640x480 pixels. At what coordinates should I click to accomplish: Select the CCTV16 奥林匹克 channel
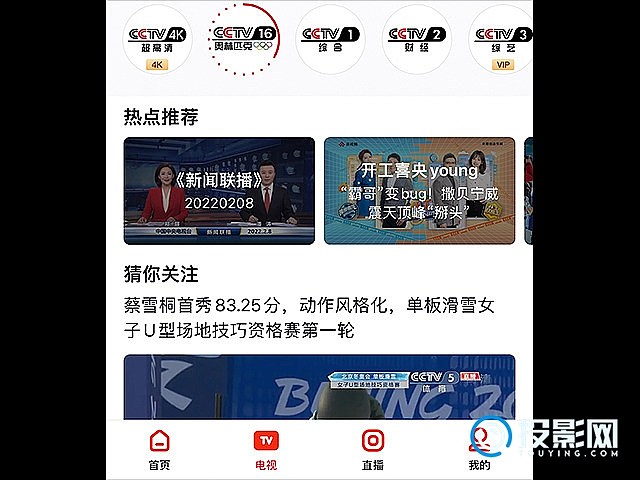[245, 38]
